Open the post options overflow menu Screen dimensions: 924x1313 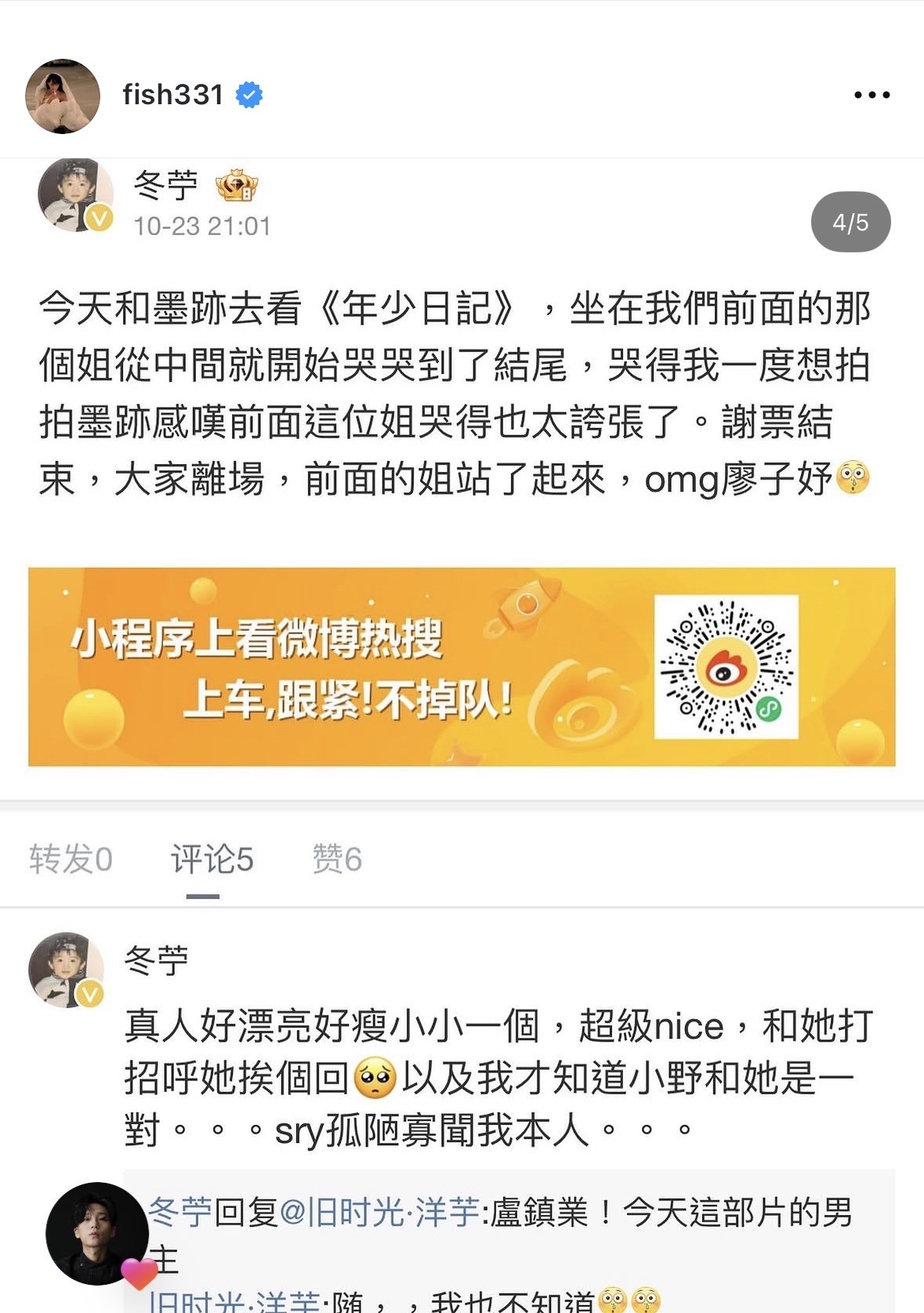point(871,95)
